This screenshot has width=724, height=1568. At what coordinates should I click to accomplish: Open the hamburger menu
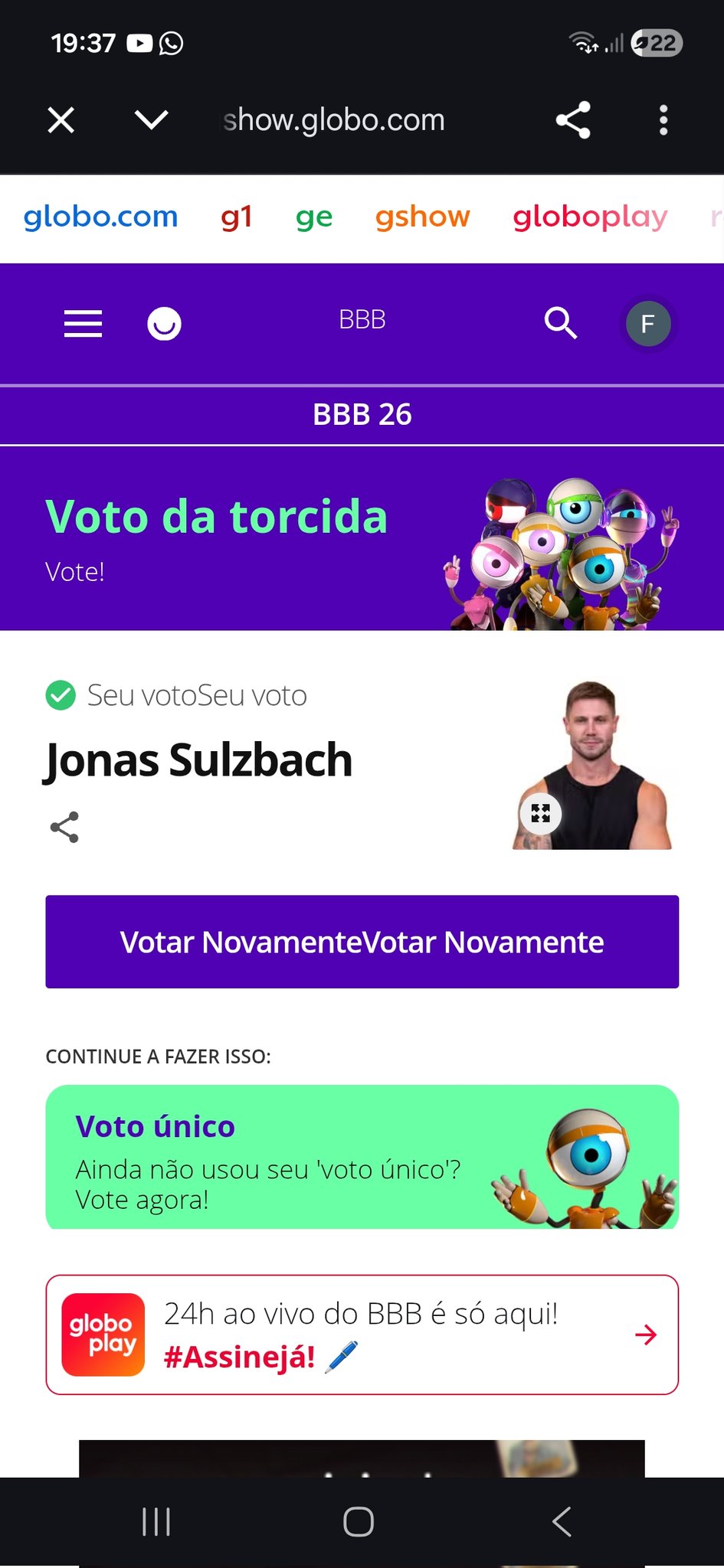[83, 324]
